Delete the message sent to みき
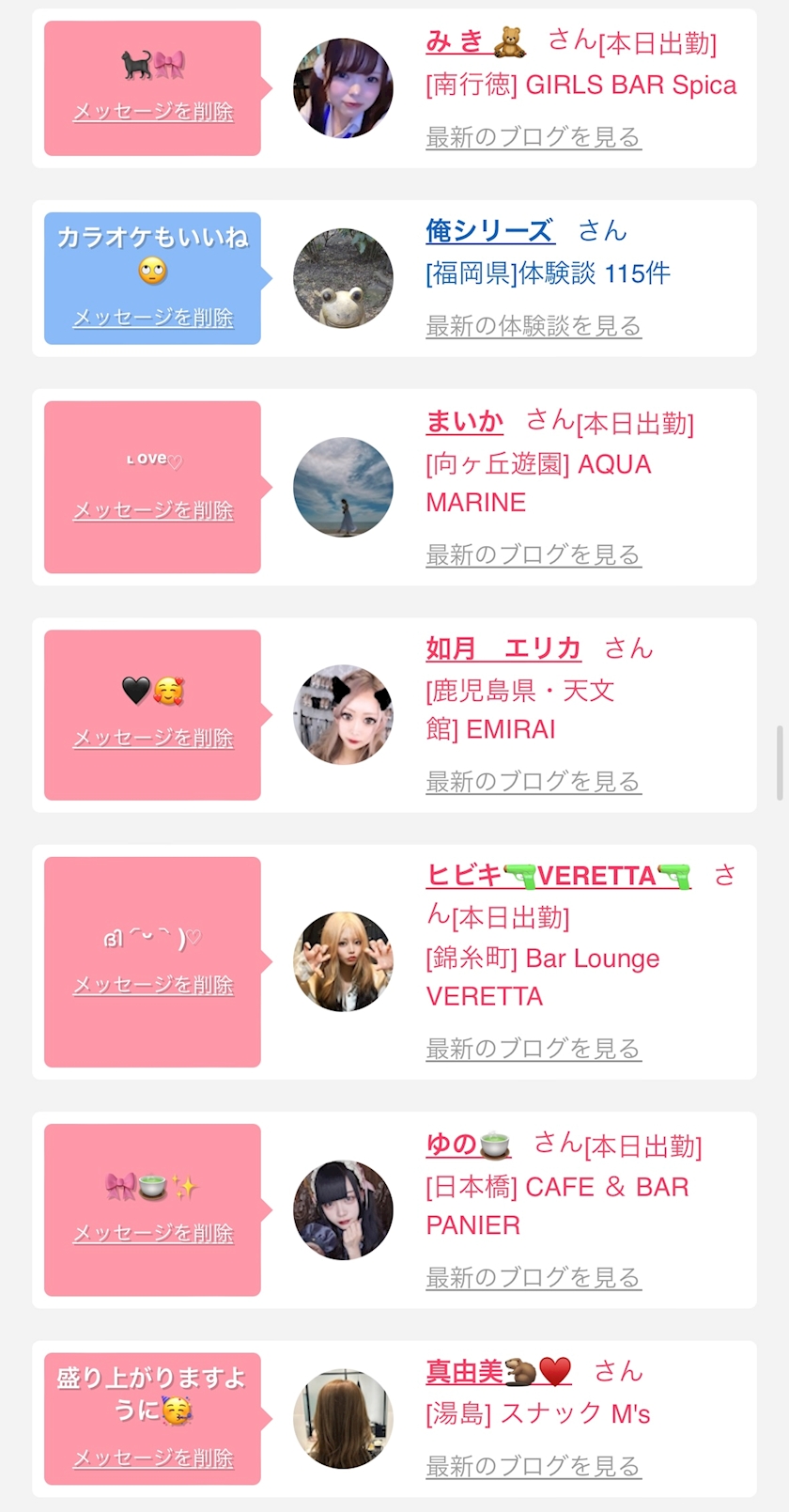This screenshot has width=789, height=1512. pos(153,112)
